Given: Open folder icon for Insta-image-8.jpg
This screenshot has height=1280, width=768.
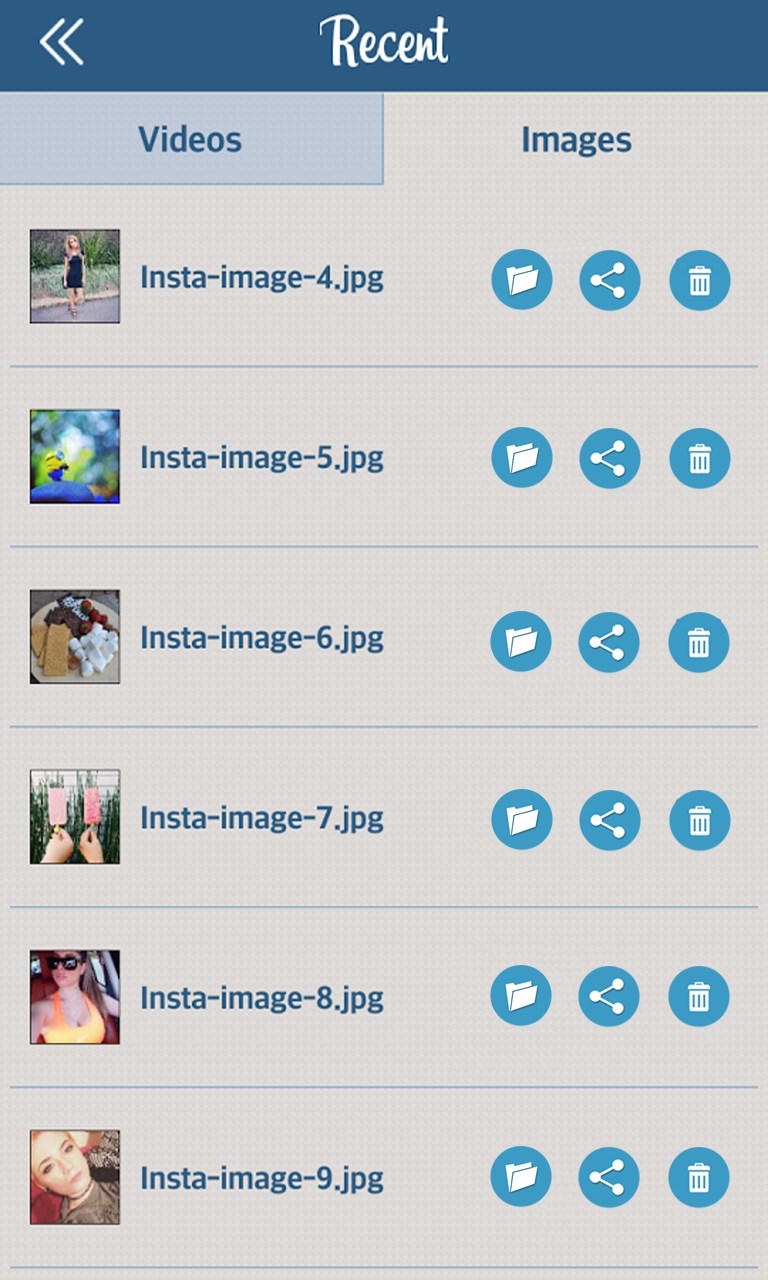Looking at the screenshot, I should tap(521, 996).
